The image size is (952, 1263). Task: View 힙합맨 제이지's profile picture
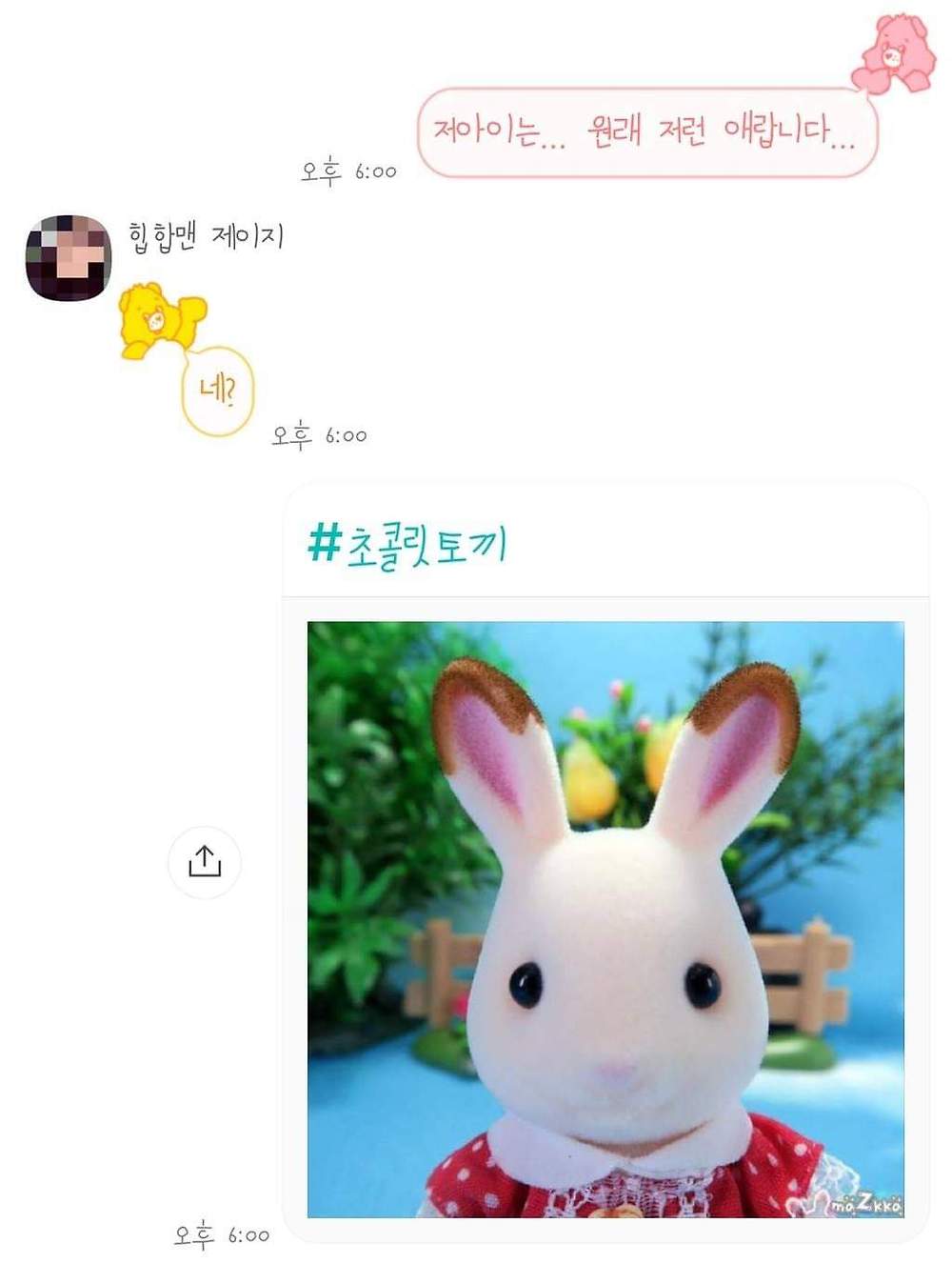[69, 258]
